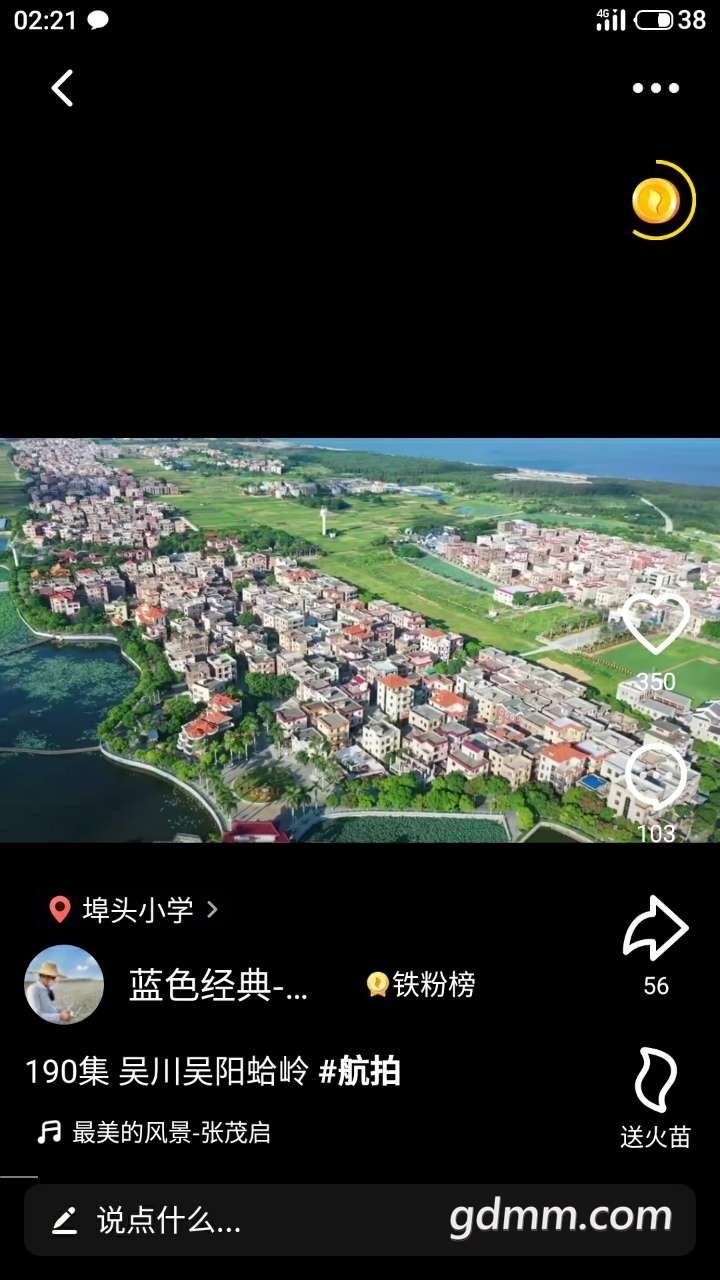View the 蓝色经典 user name profile
720x1280 pixels.
218,986
